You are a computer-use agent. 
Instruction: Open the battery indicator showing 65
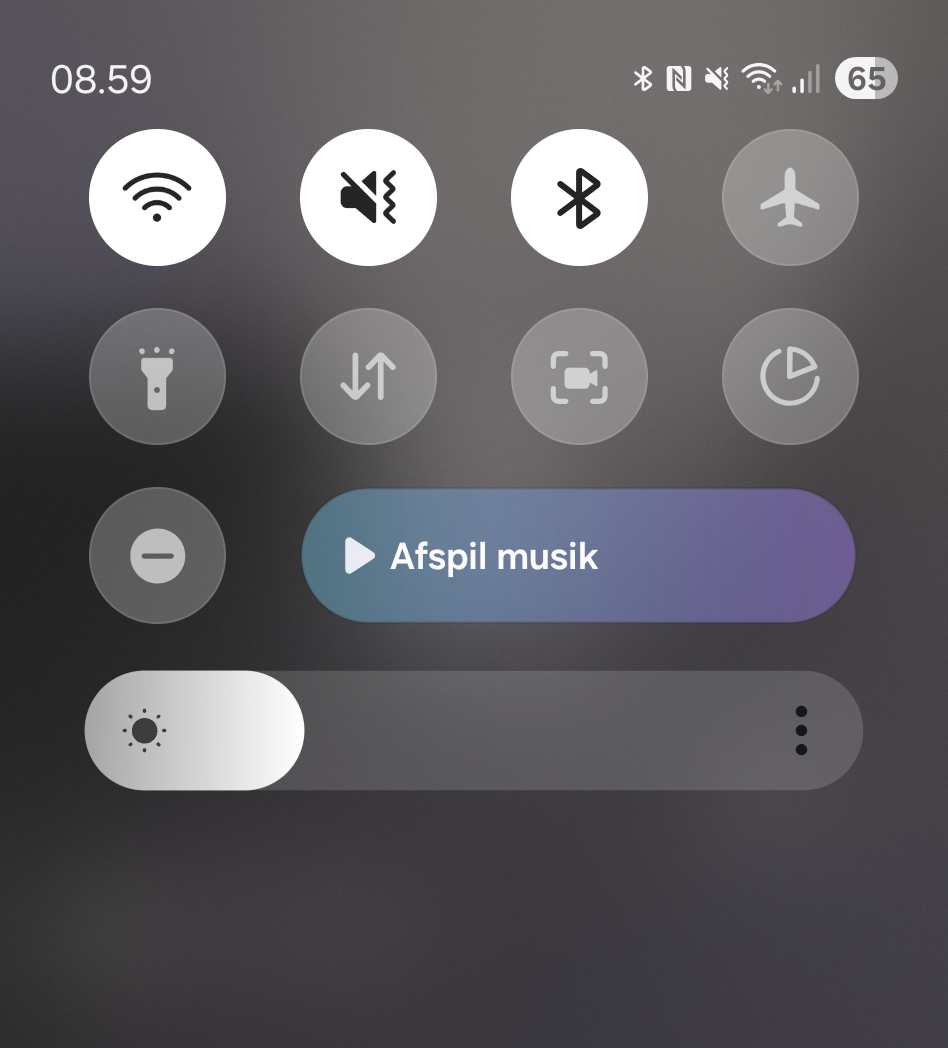click(x=866, y=77)
